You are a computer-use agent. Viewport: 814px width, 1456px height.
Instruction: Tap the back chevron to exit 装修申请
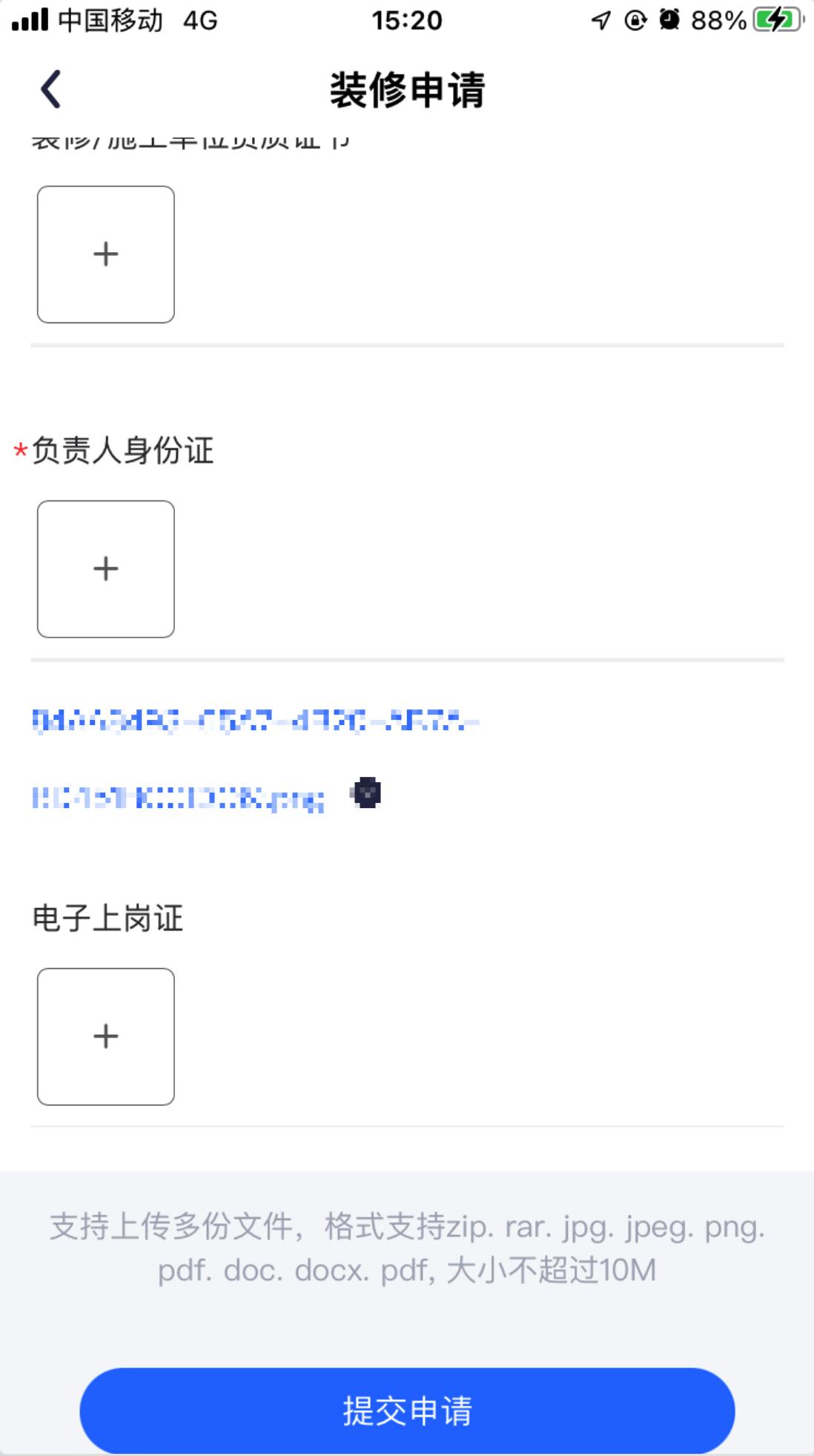click(49, 89)
